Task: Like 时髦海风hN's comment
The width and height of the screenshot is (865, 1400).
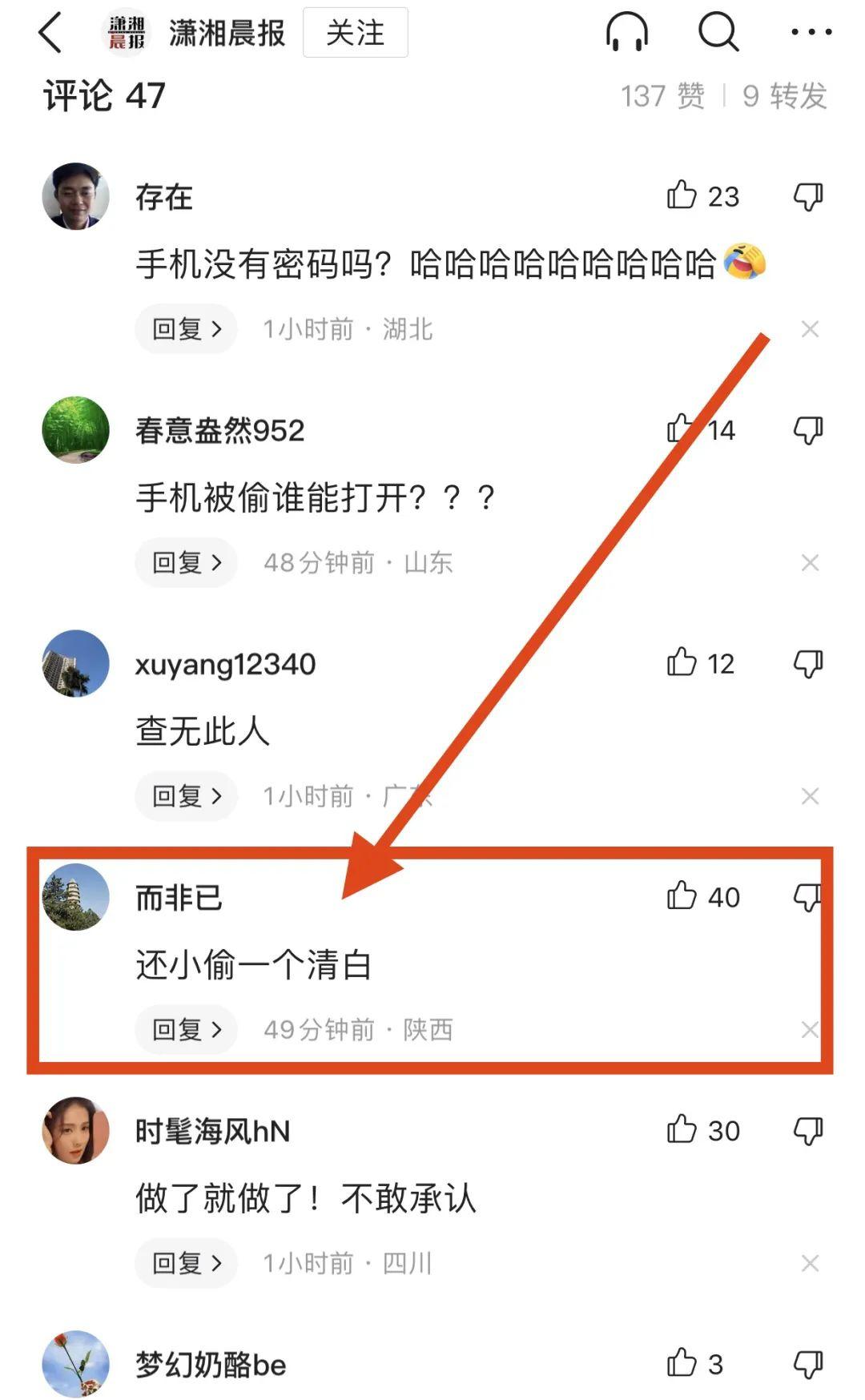Action: (682, 1130)
